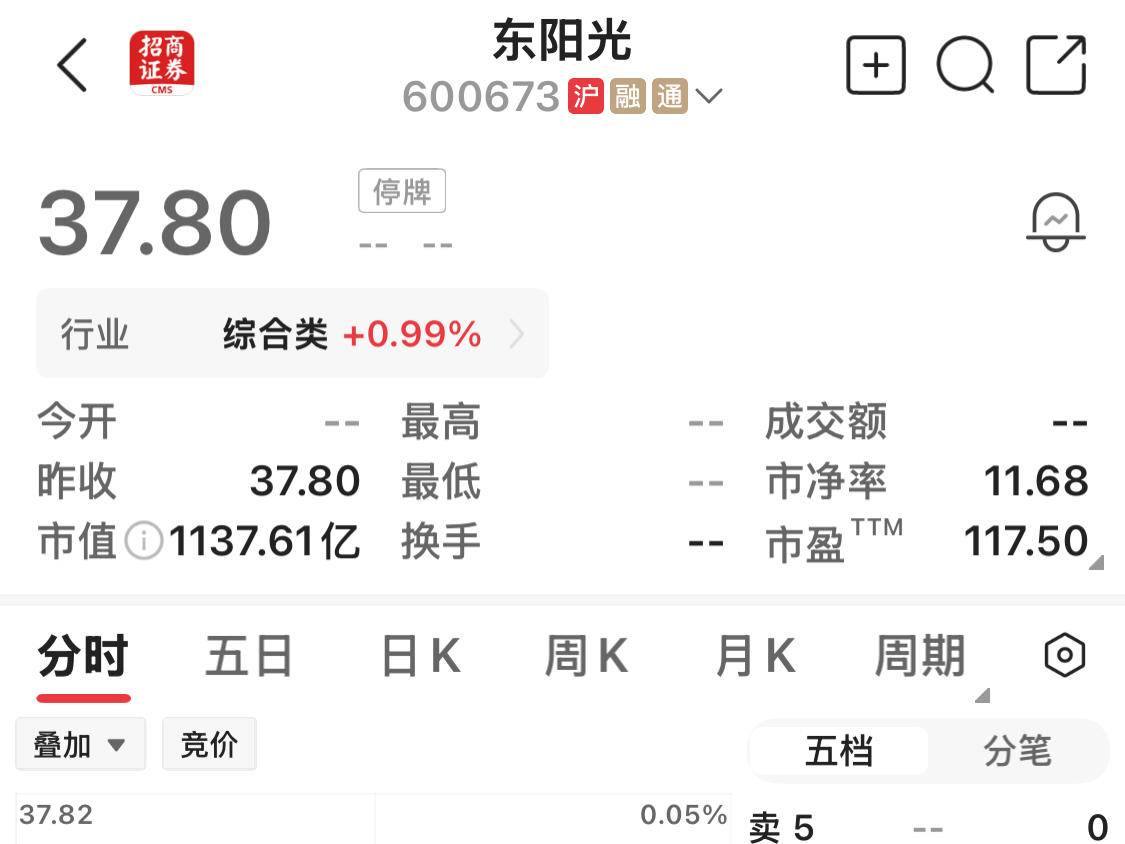Switch to the 分时 chart tab
Viewport: 1125px width, 844px height.
point(83,657)
